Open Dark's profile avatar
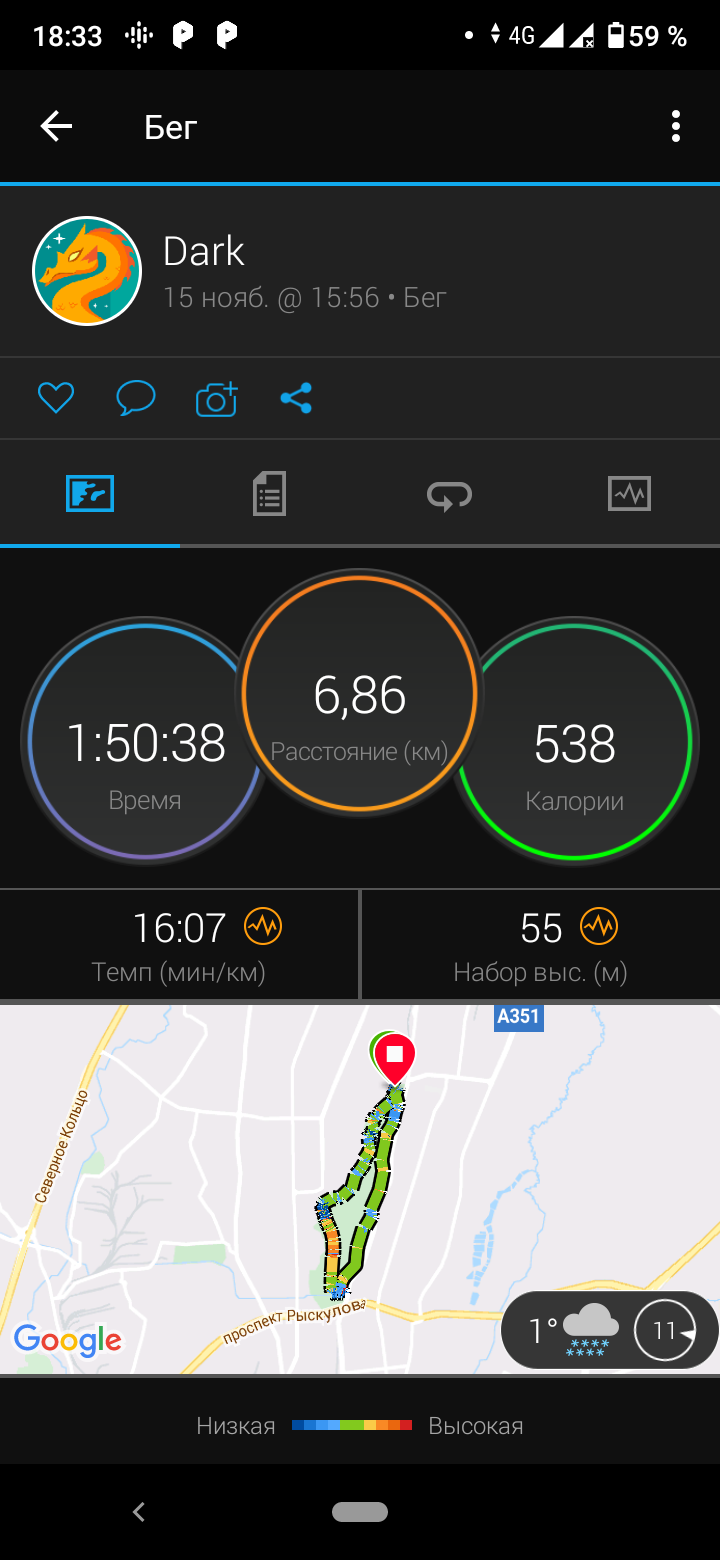Viewport: 720px width, 1560px height. pyautogui.click(x=87, y=271)
